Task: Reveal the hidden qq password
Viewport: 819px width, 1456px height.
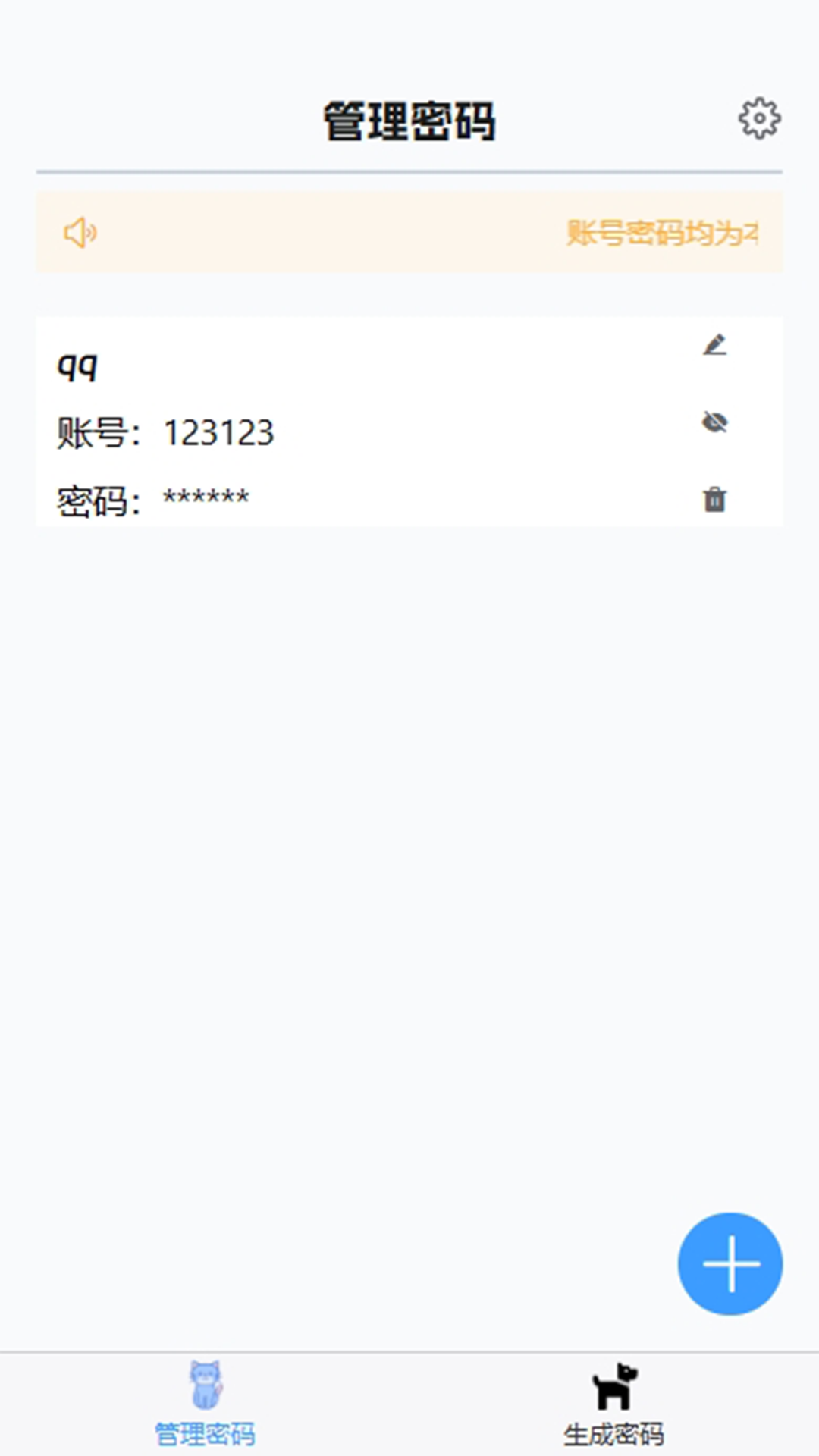Action: pos(714,422)
